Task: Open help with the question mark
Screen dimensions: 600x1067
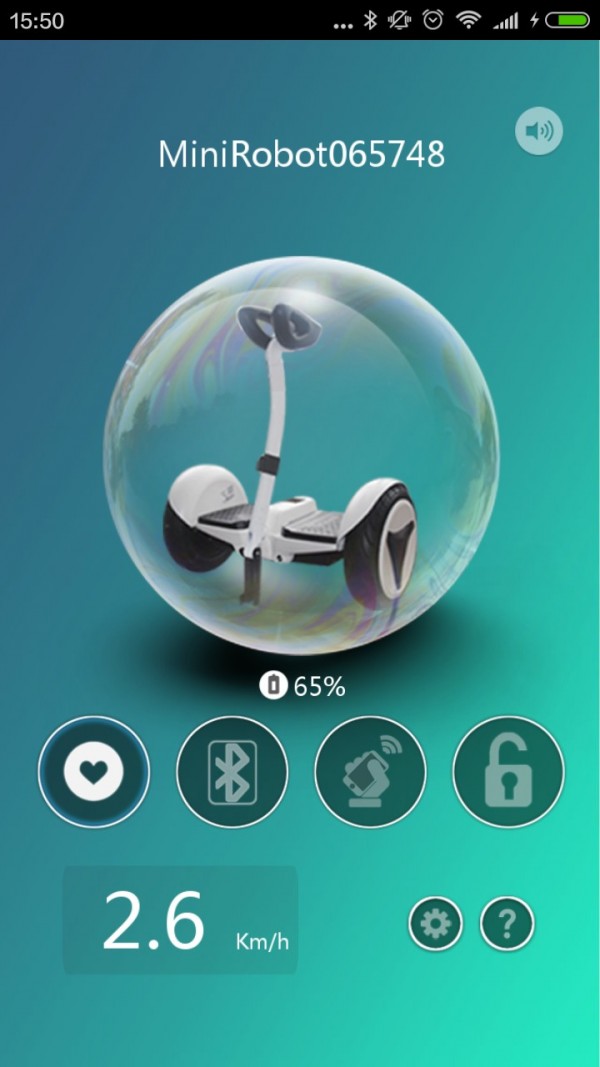Action: (507, 924)
